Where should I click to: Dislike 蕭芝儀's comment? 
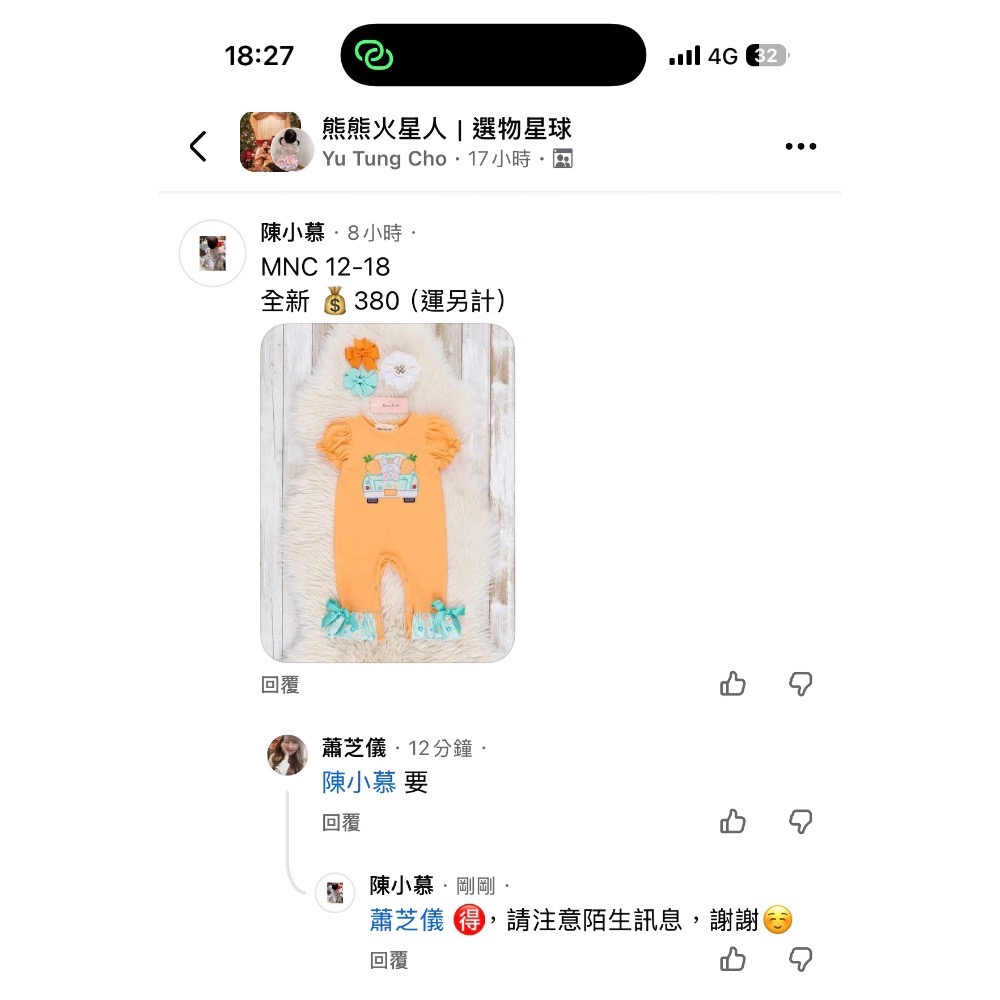800,822
